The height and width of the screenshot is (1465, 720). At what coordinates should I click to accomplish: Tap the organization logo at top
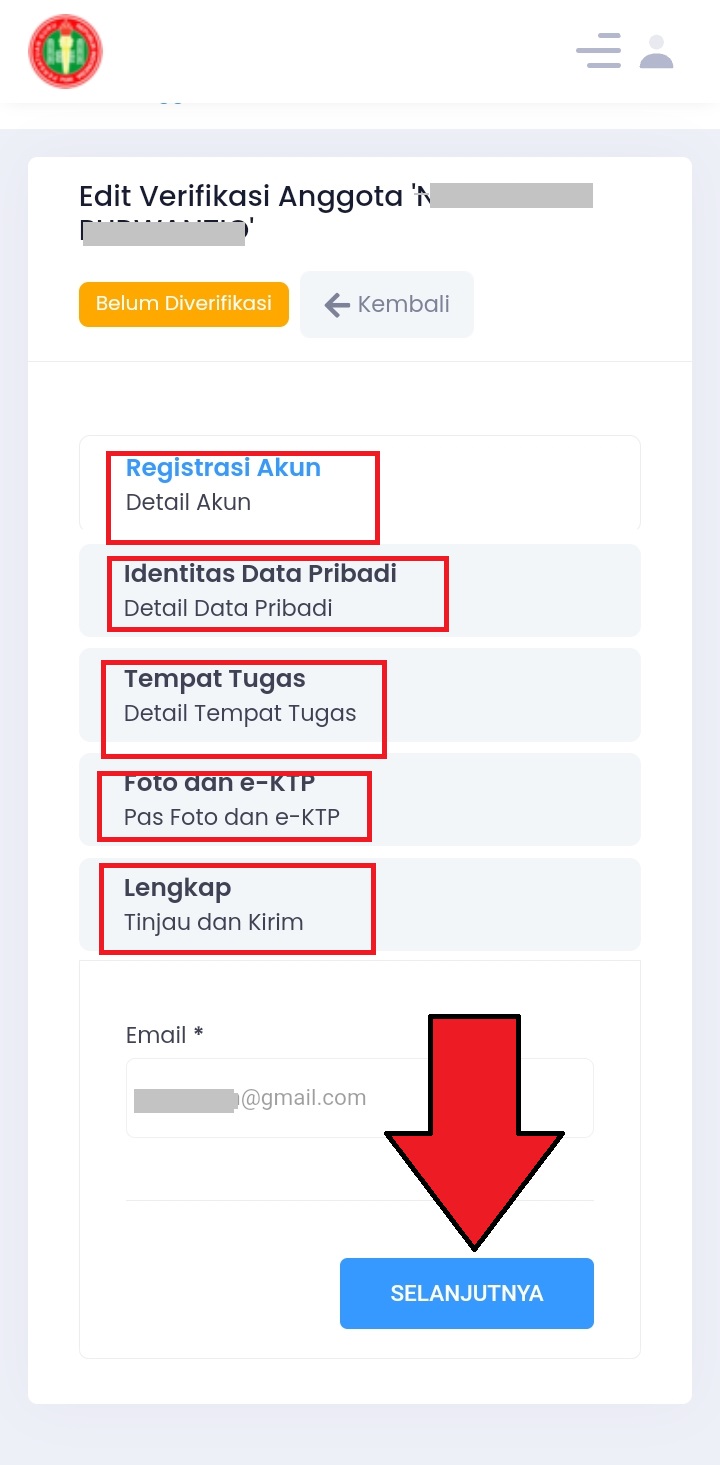tap(65, 51)
